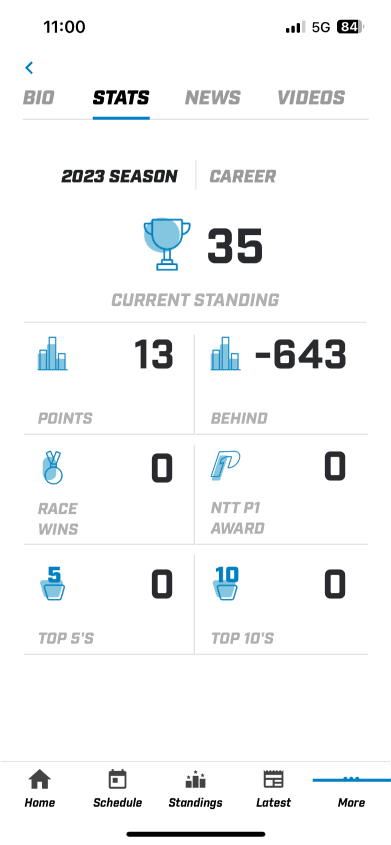
Task: Go back using the blue arrow
Action: 29,67
